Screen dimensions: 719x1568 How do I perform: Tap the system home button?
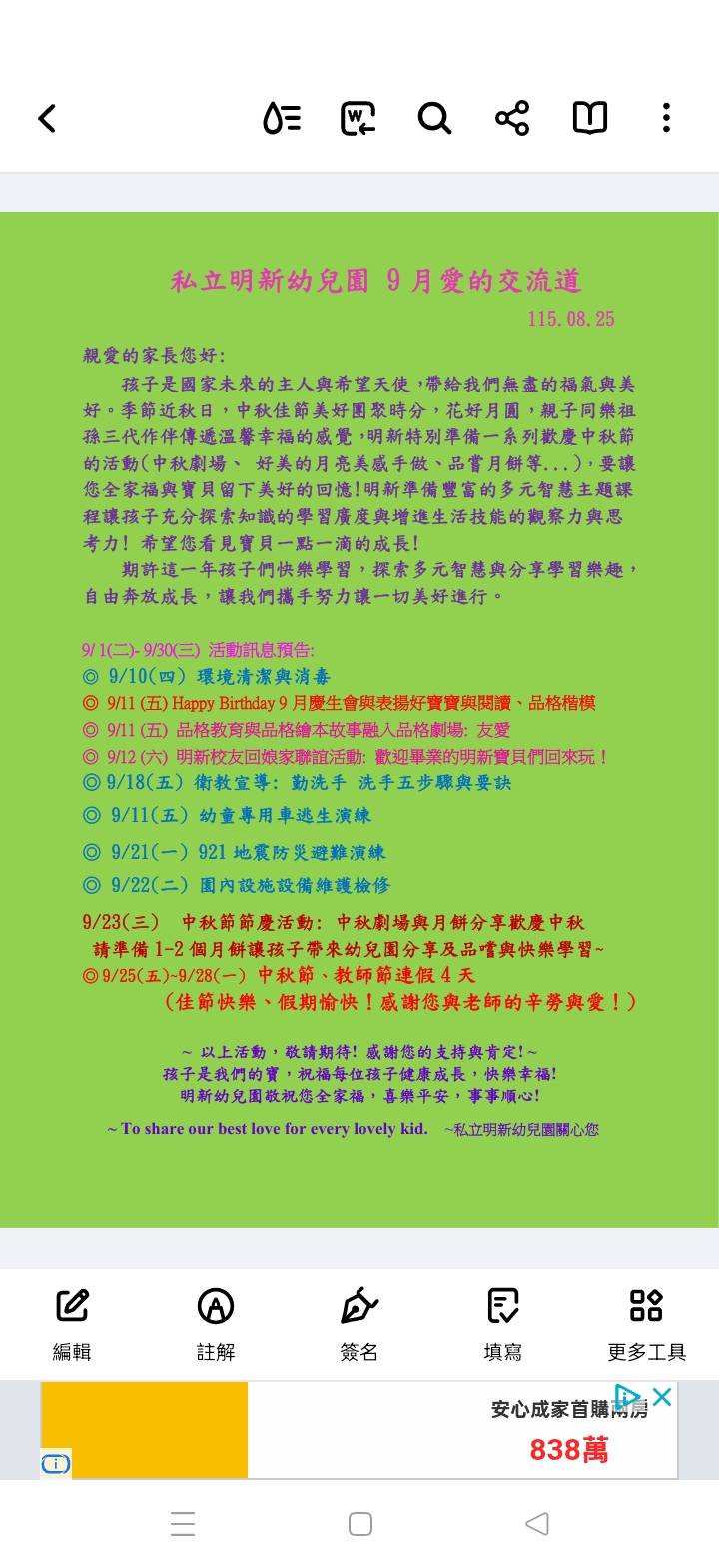[x=360, y=1524]
